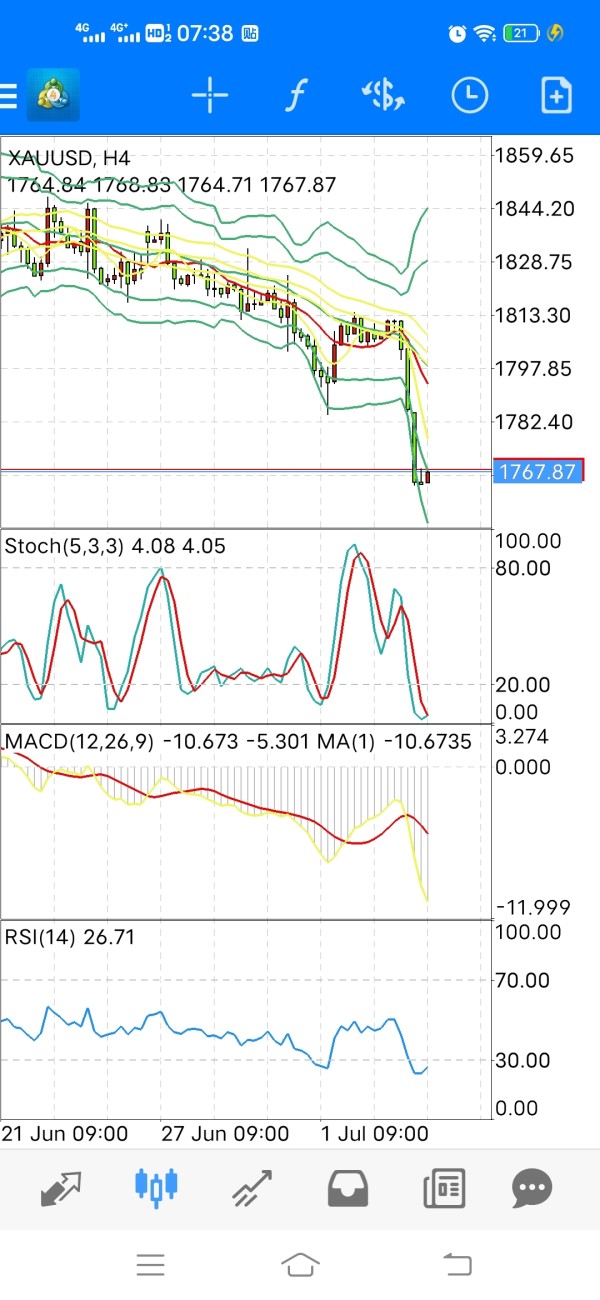Change the trading symbol via dollar icon
This screenshot has width=600, height=1300.
click(382, 96)
